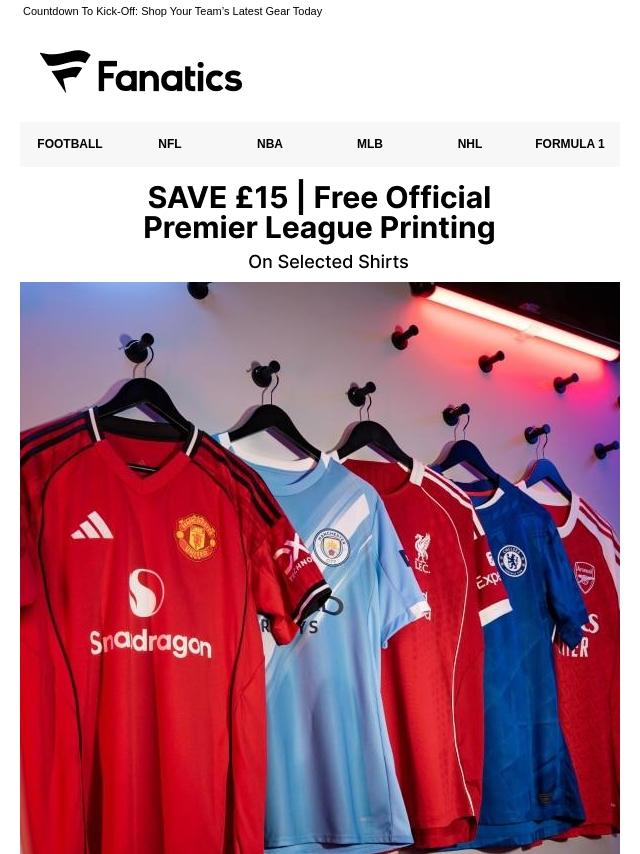Image resolution: width=640 pixels, height=854 pixels.
Task: Open the NFL category
Action: click(x=170, y=144)
